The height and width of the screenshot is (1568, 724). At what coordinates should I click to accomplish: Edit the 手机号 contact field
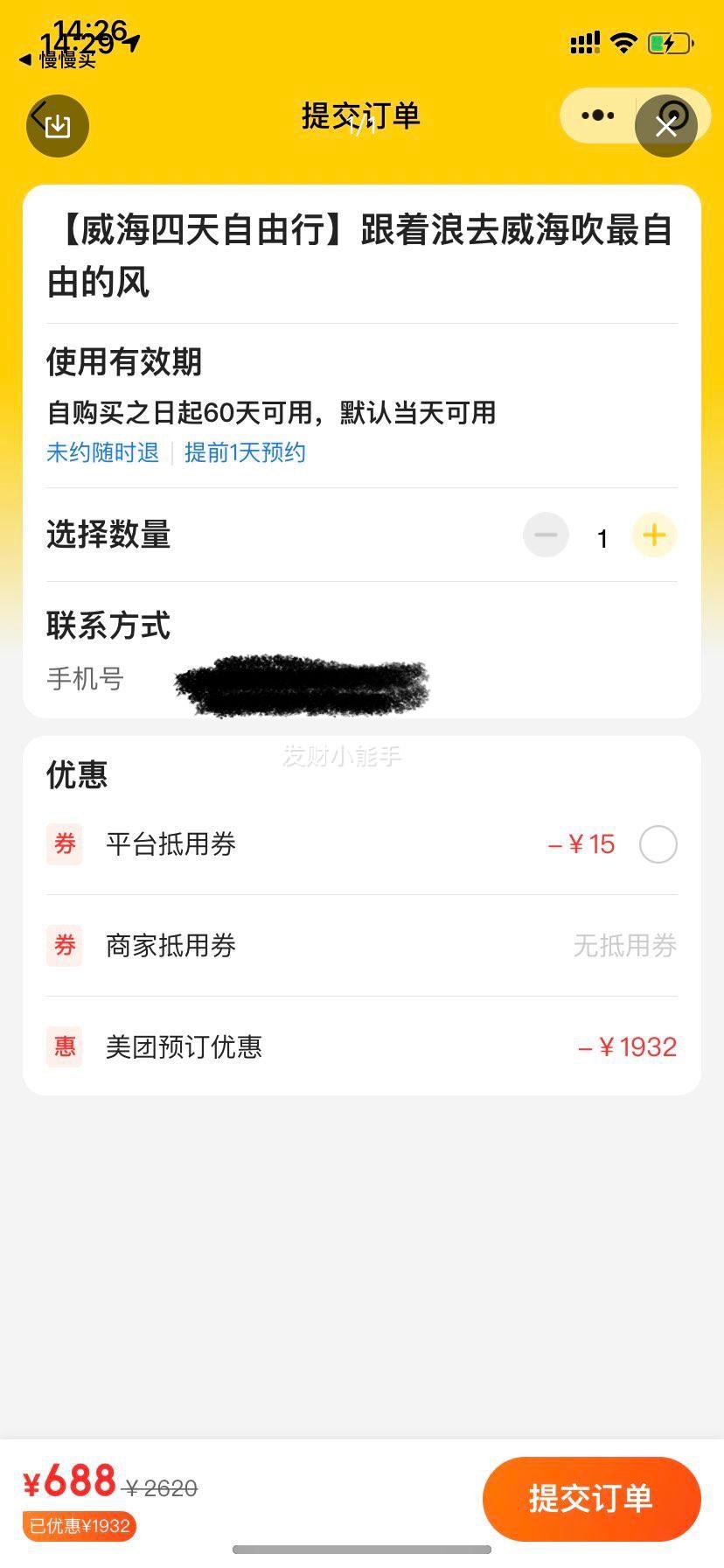pos(362,679)
